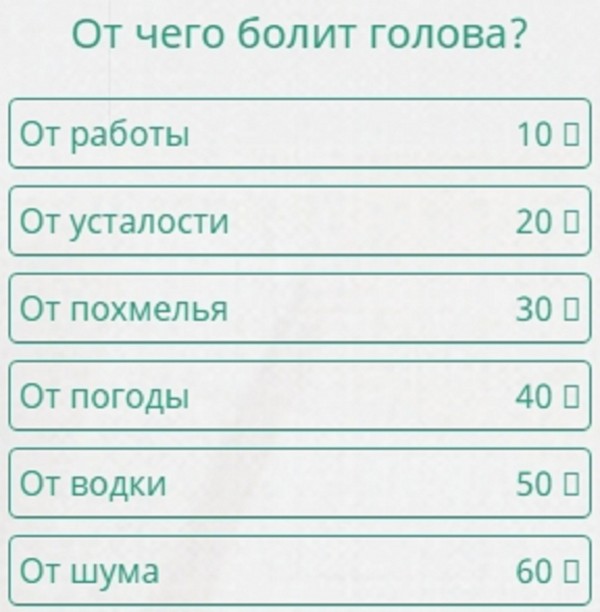This screenshot has width=600, height=612.
Task: Tap the «От похмелья» answer
Action: pos(300,309)
